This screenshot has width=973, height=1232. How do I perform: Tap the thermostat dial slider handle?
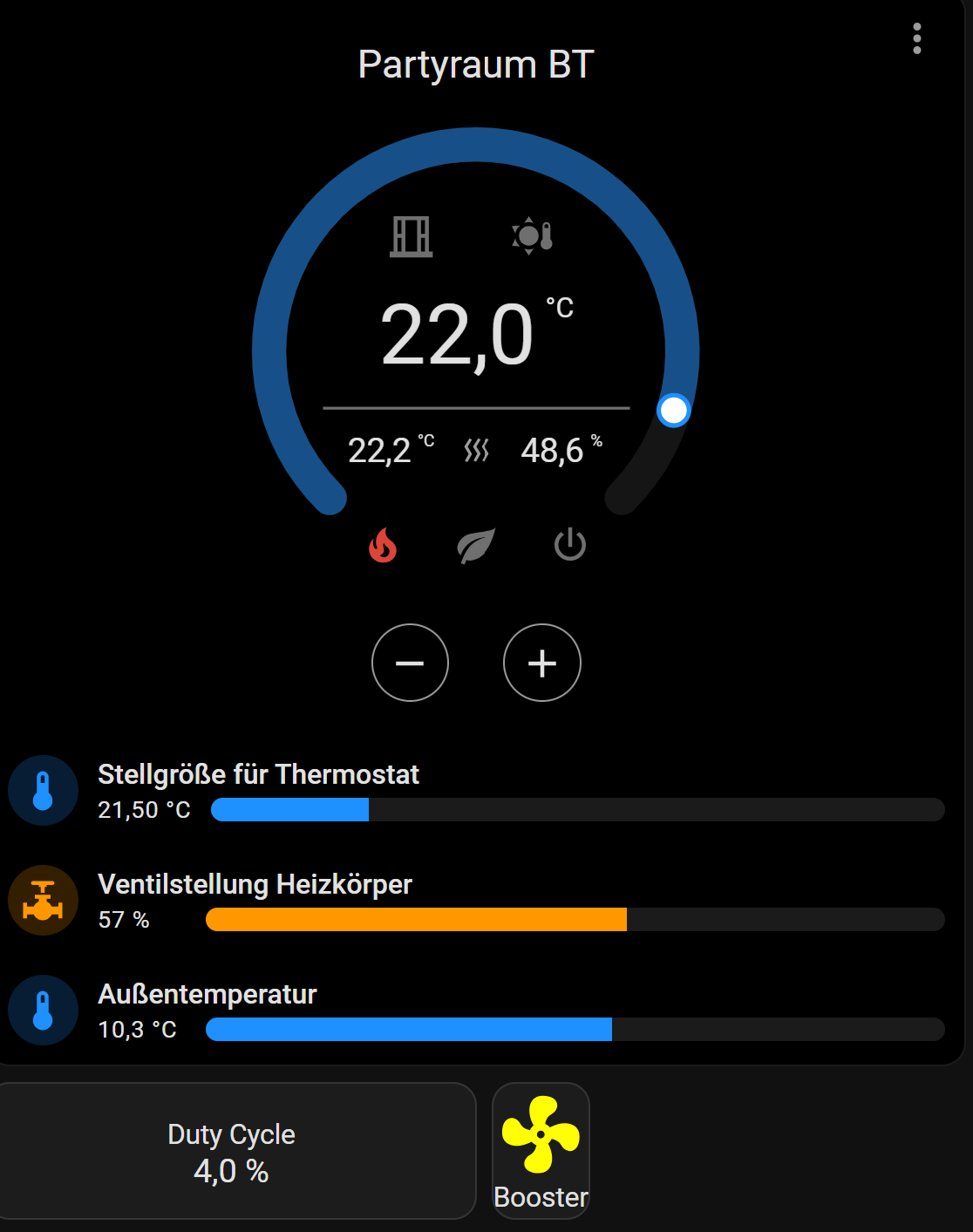pyautogui.click(x=673, y=410)
